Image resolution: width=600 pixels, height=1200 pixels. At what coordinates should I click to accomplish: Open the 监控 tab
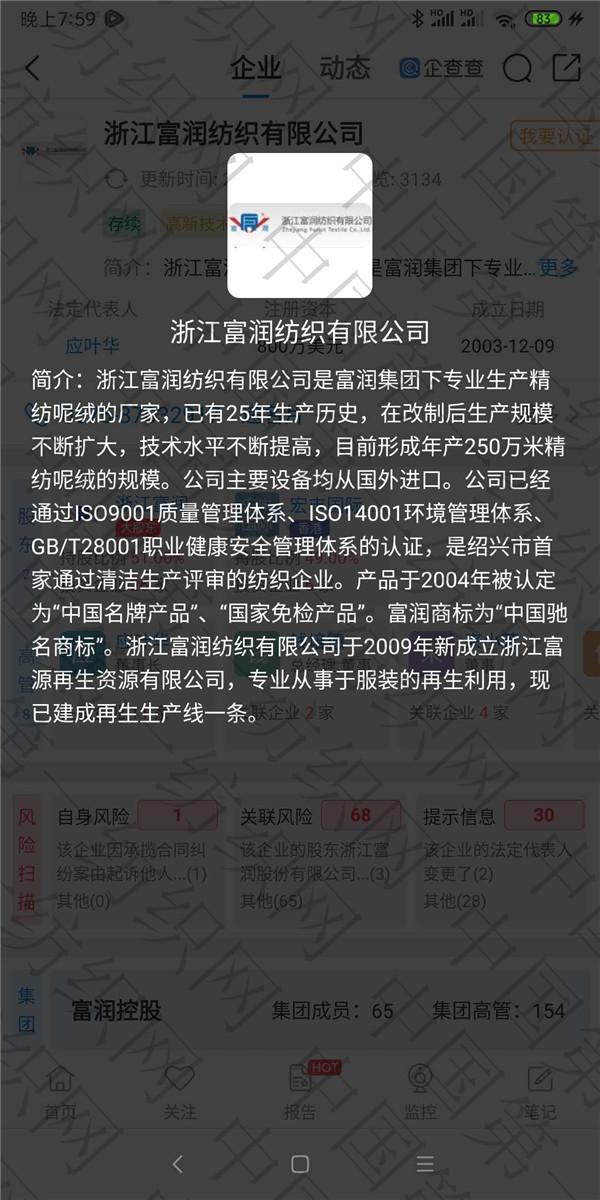(x=420, y=1092)
